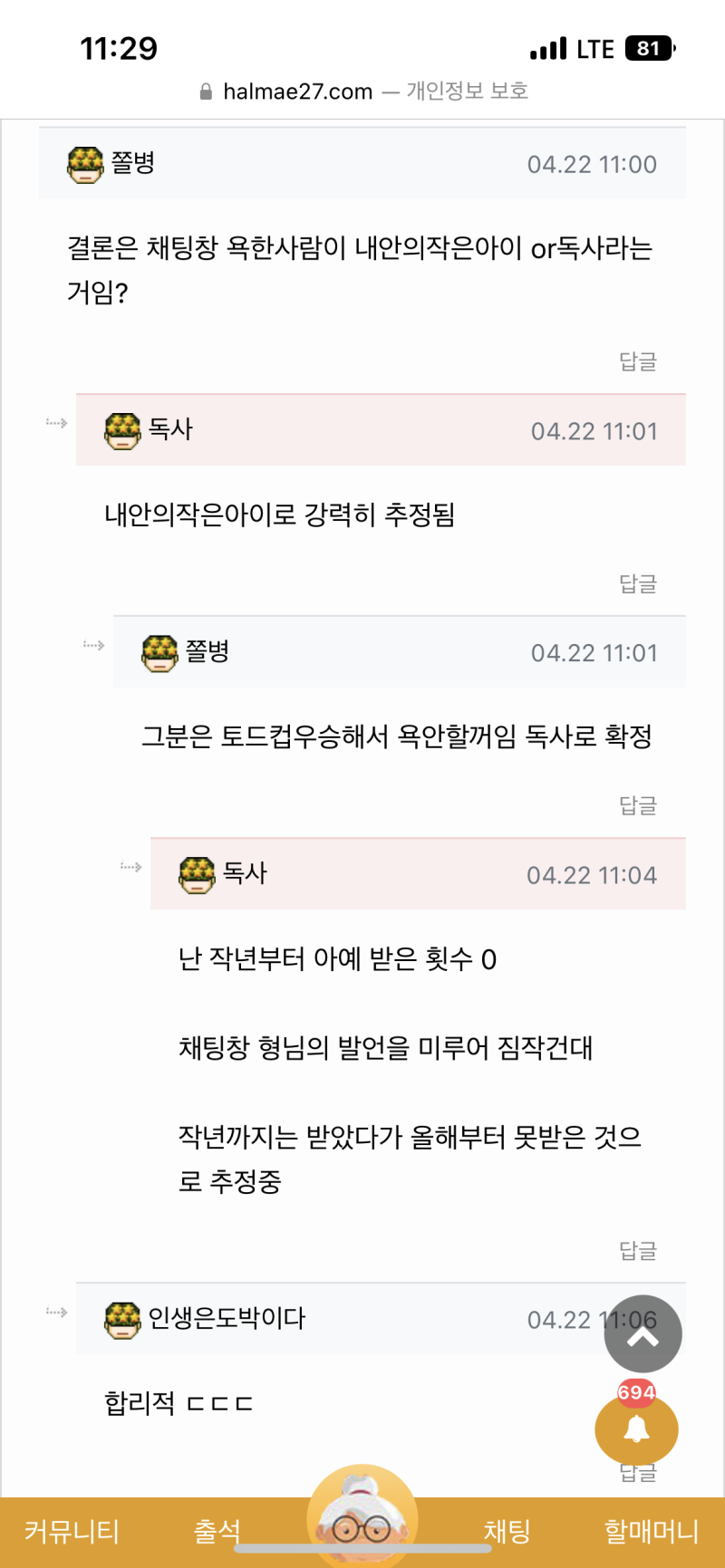Reply to 독사's 11:04 comment

pyautogui.click(x=637, y=1251)
